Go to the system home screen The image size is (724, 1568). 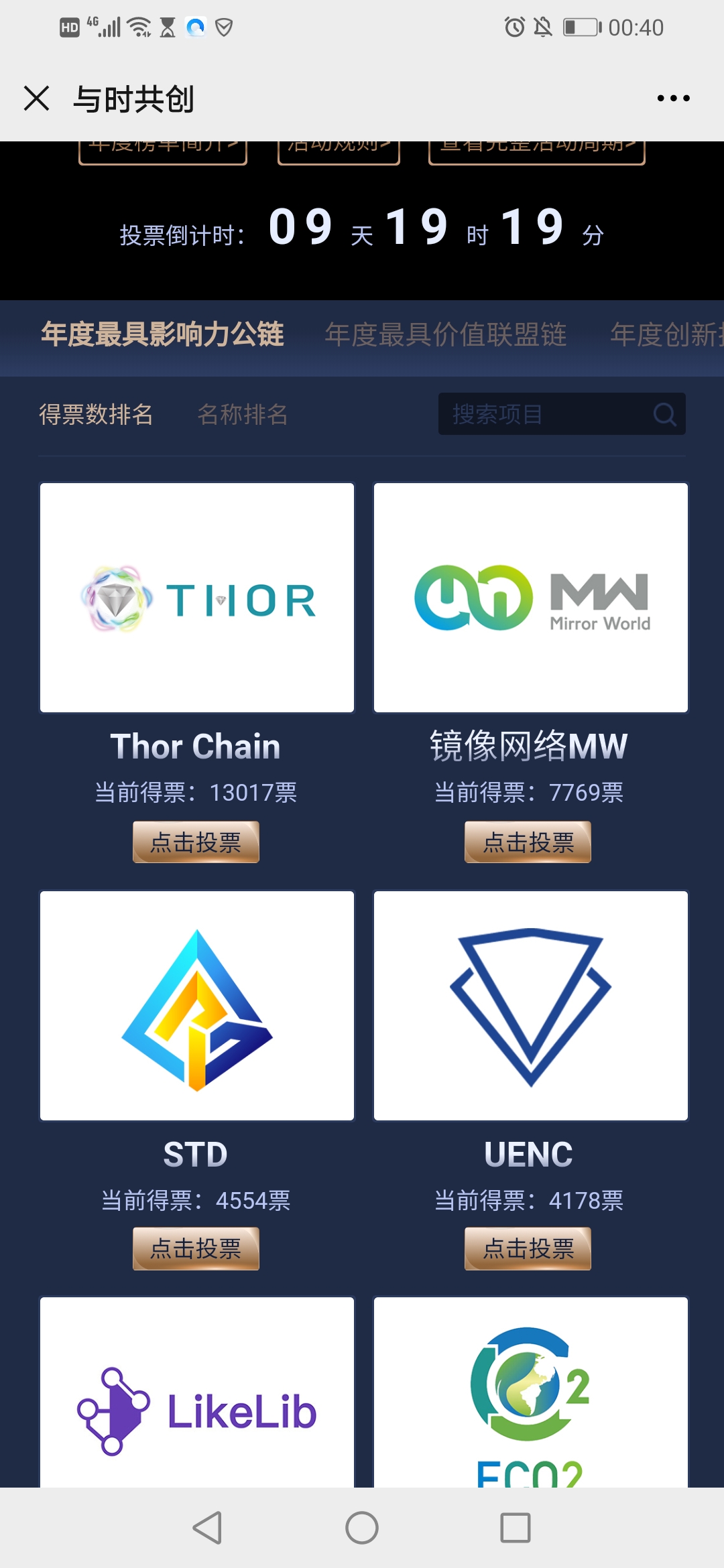(362, 1528)
